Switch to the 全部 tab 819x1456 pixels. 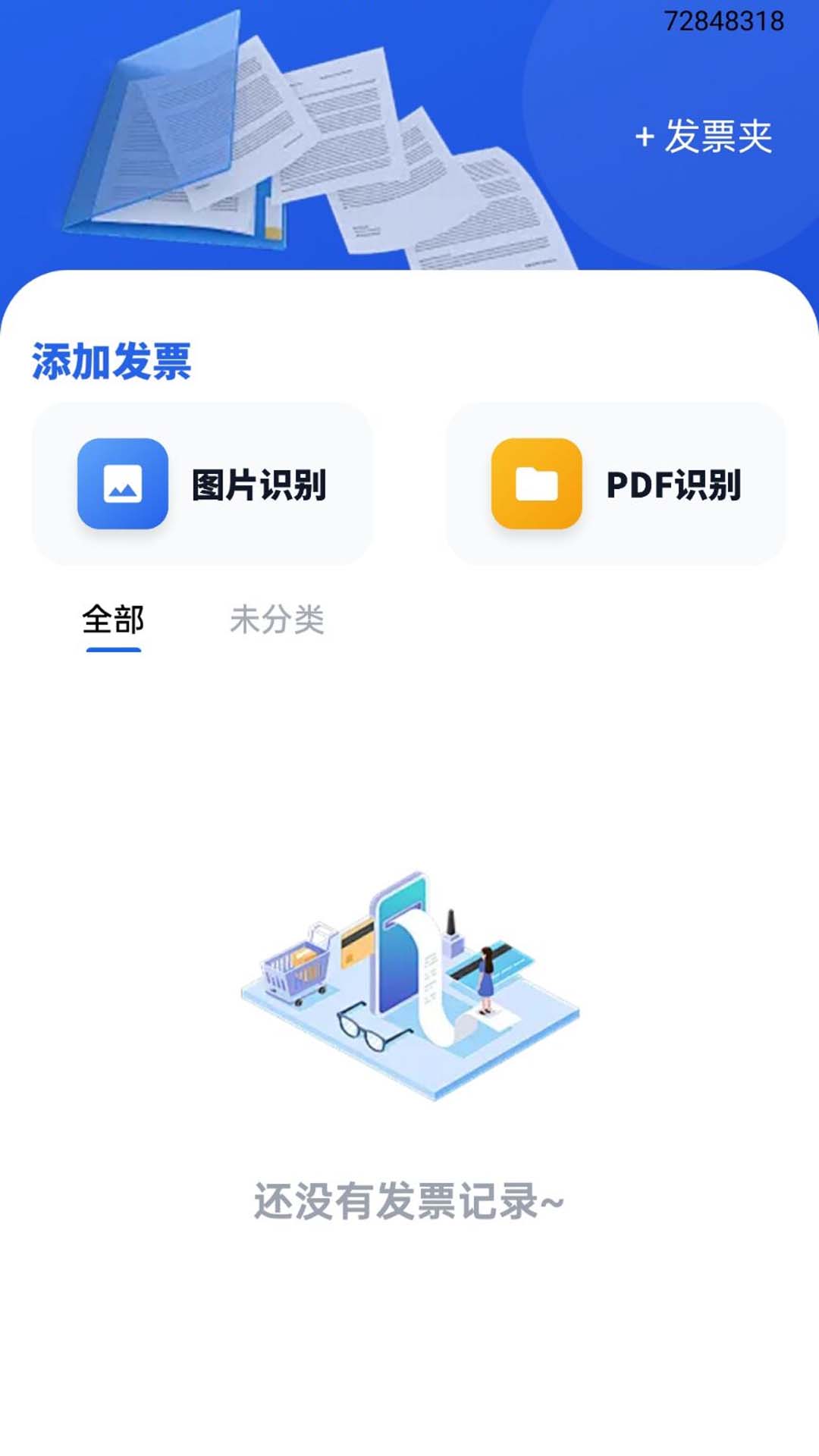[x=113, y=620]
